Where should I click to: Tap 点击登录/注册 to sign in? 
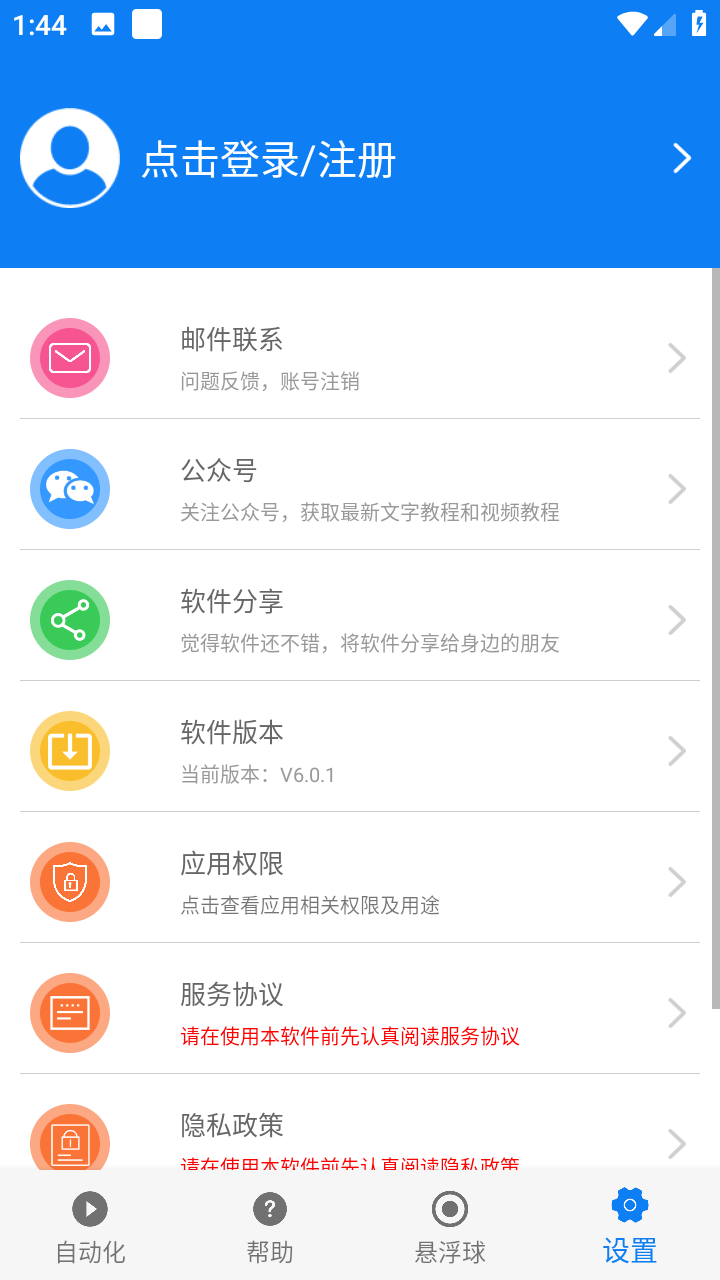click(269, 160)
